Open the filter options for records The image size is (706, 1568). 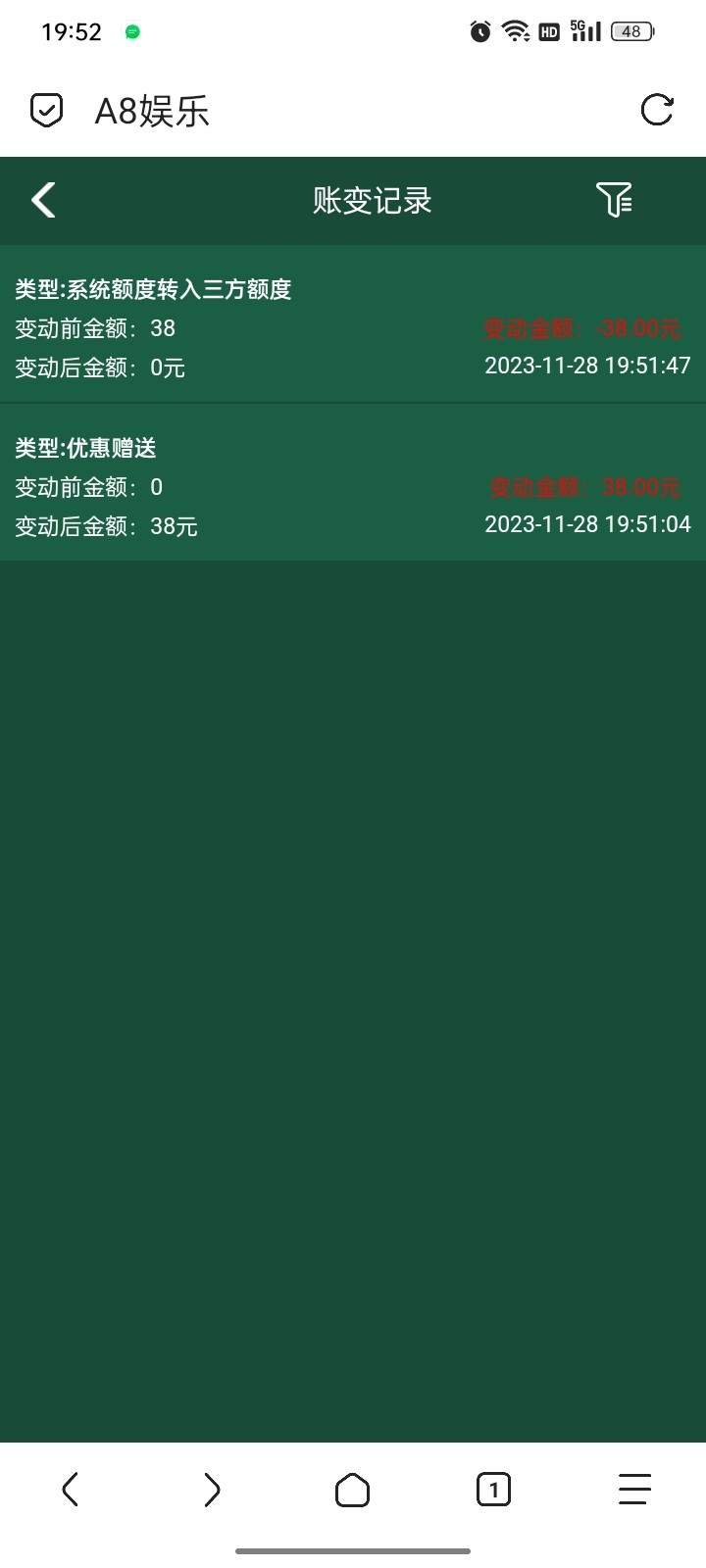pyautogui.click(x=614, y=200)
